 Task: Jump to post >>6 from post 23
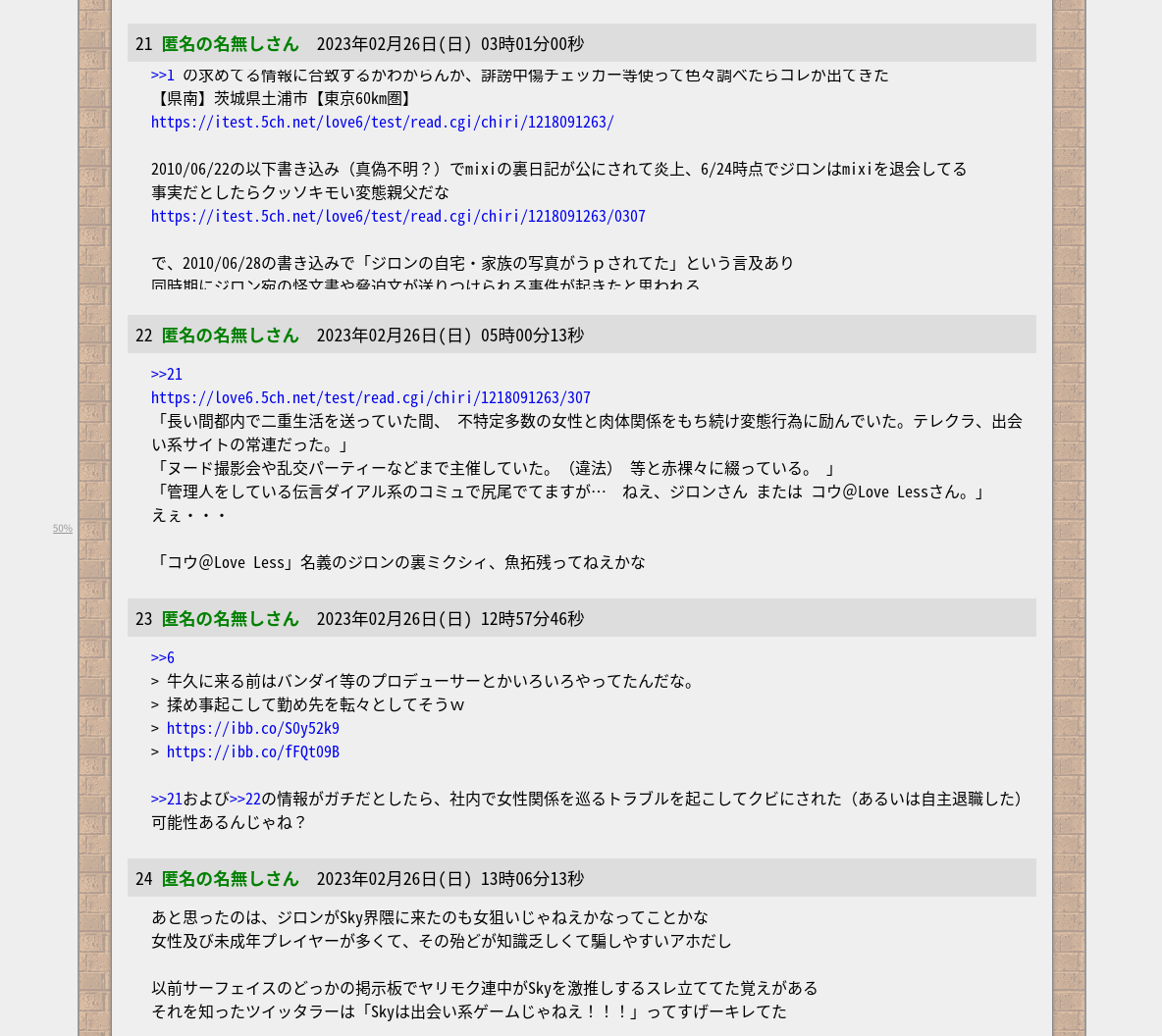(x=162, y=658)
